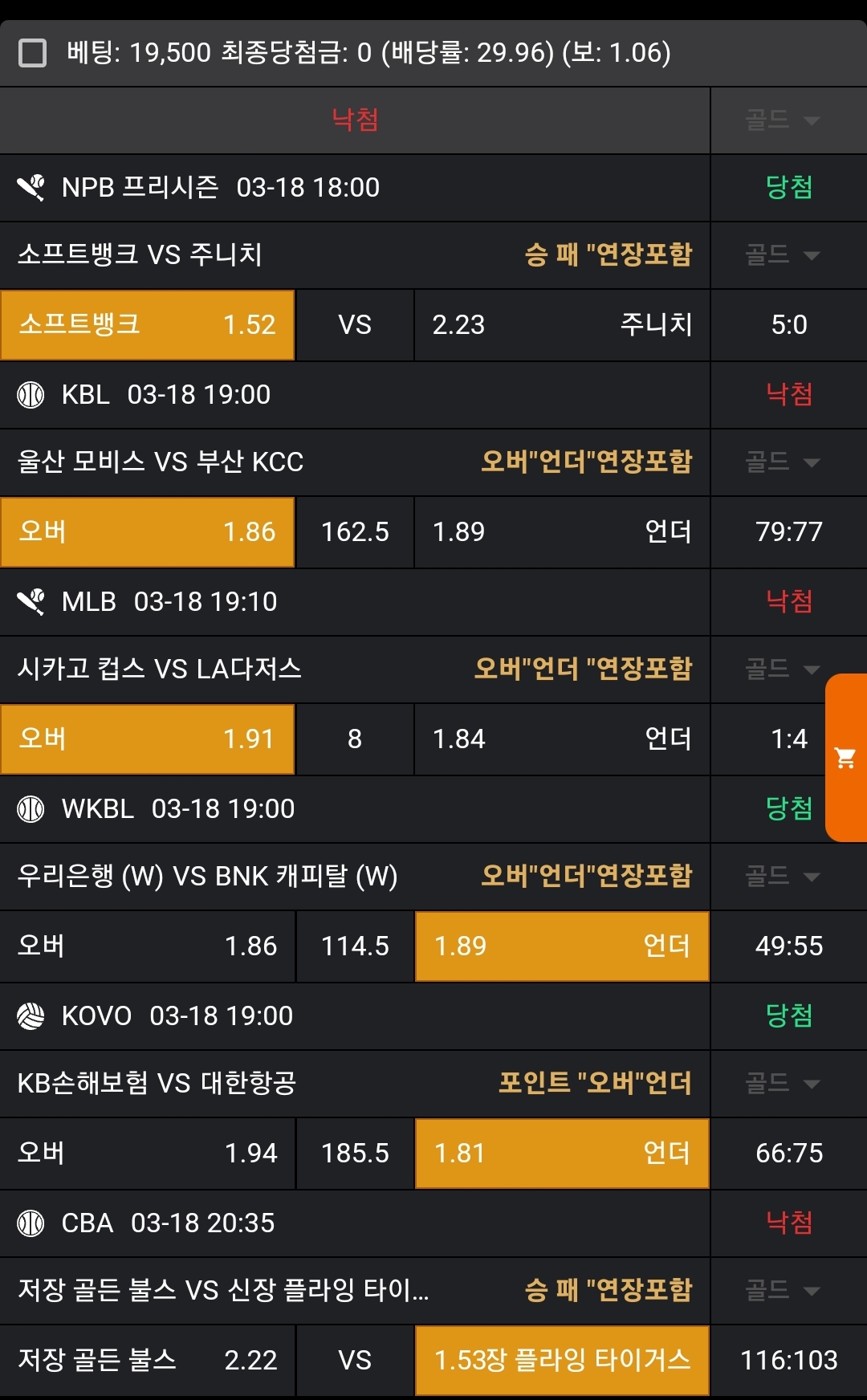Expand the 골드 dropdown for KB손해보험 match
Screen dimensions: 867x1400
783,1084
